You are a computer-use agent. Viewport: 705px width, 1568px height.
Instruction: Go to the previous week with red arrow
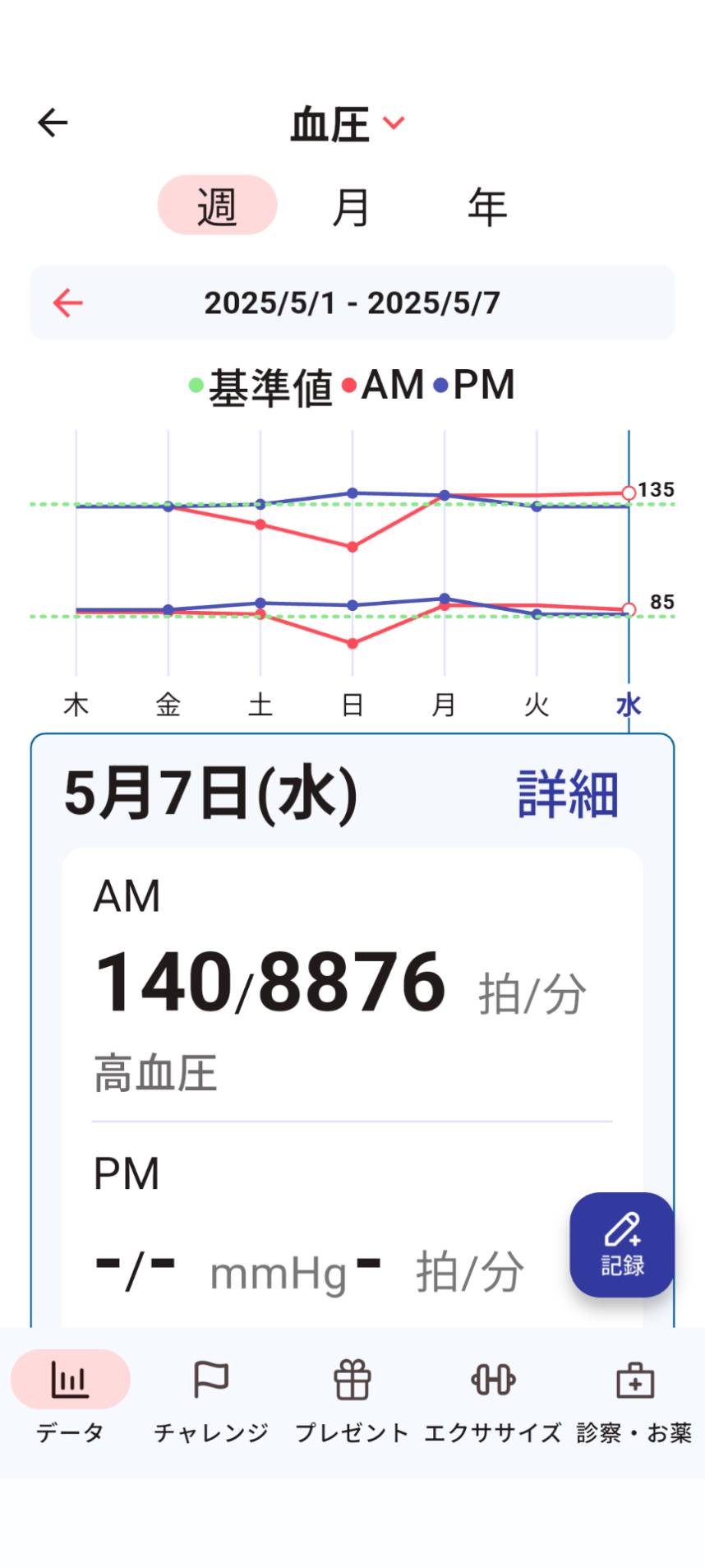[x=67, y=303]
